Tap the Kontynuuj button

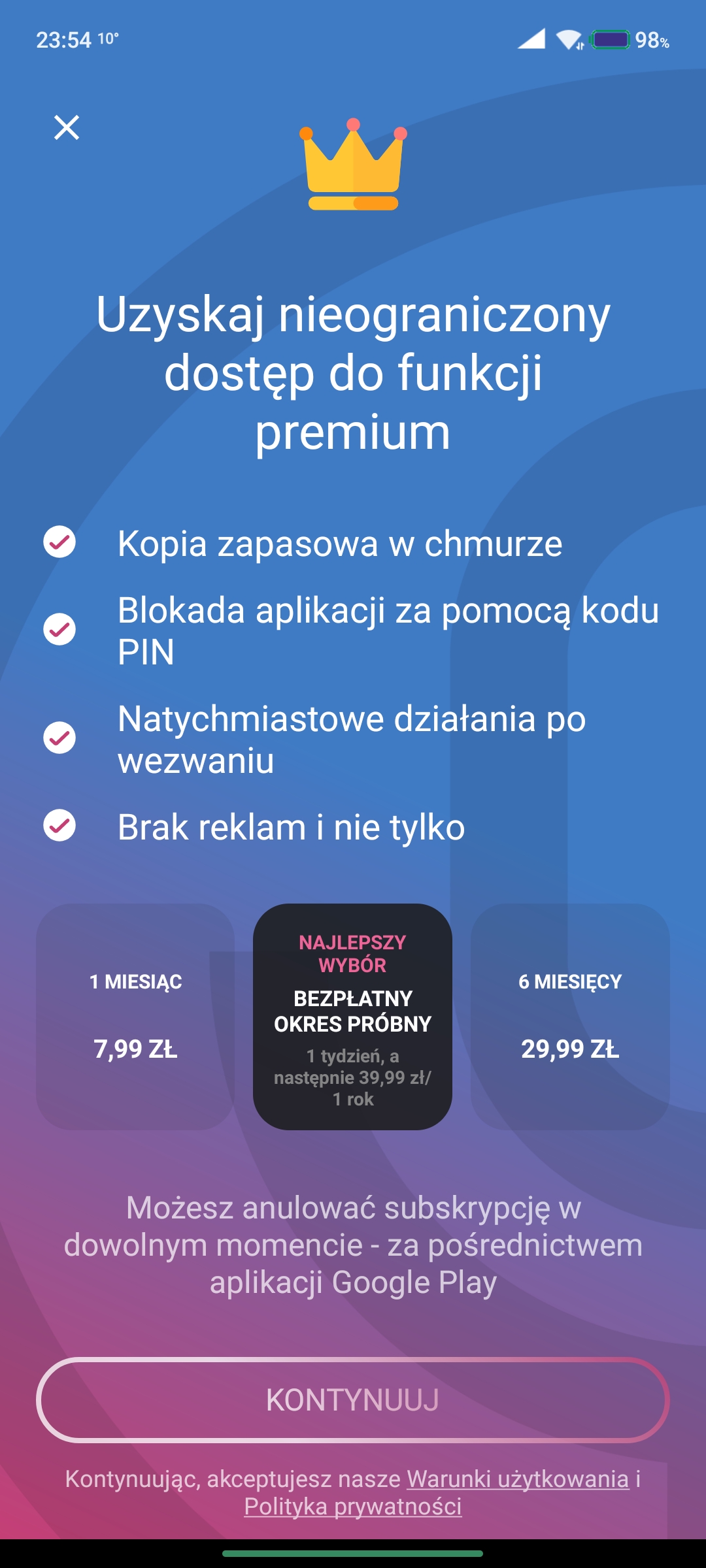point(353,1399)
